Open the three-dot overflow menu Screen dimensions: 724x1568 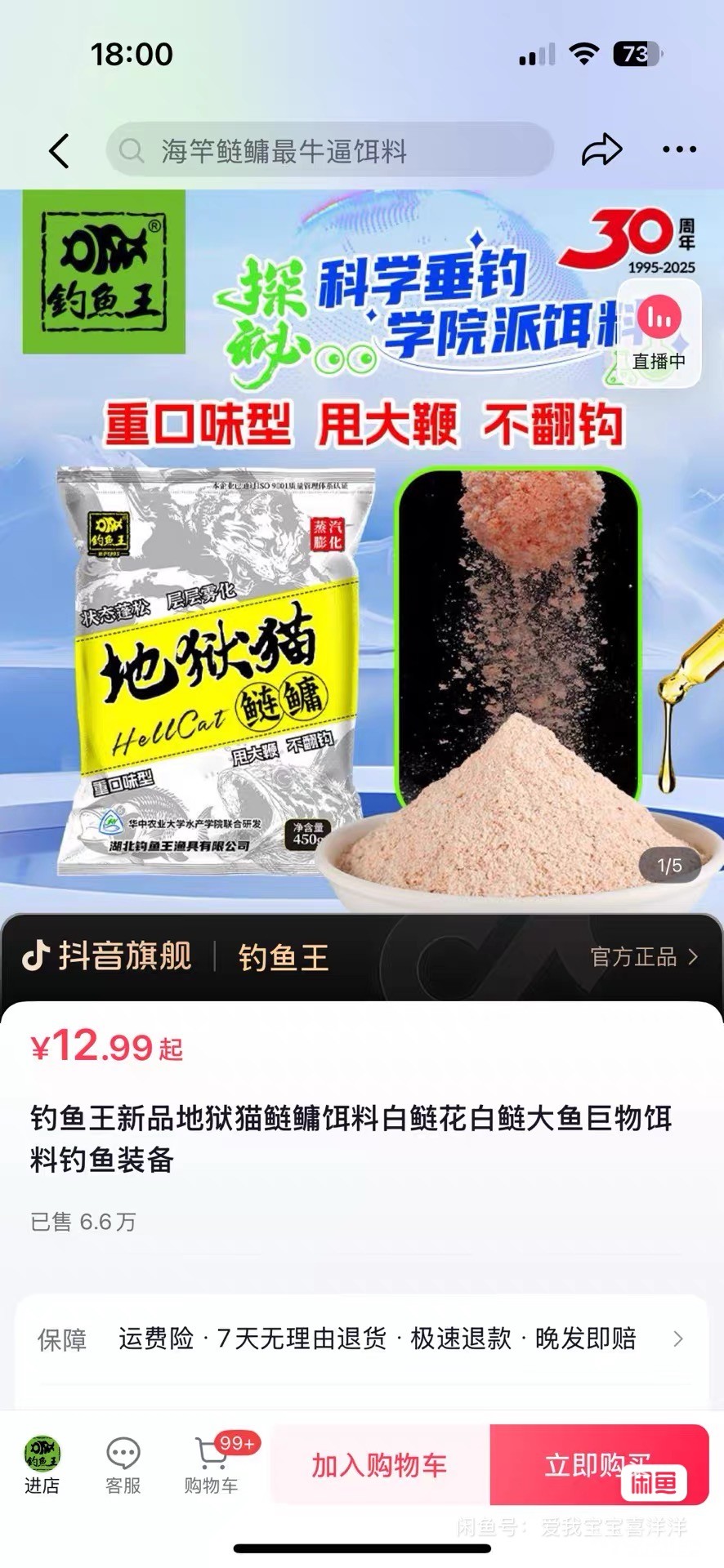point(679,150)
